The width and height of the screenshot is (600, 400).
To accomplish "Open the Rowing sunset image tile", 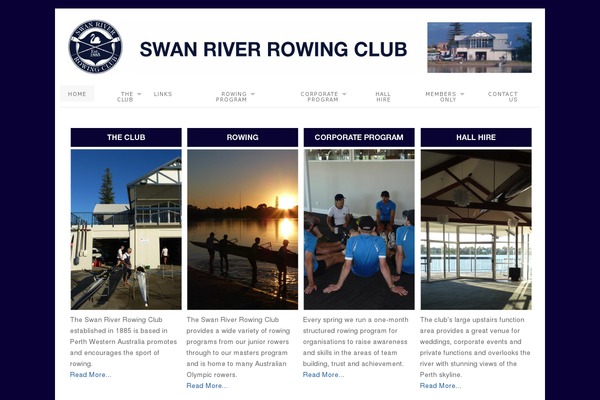I will click(x=242, y=229).
